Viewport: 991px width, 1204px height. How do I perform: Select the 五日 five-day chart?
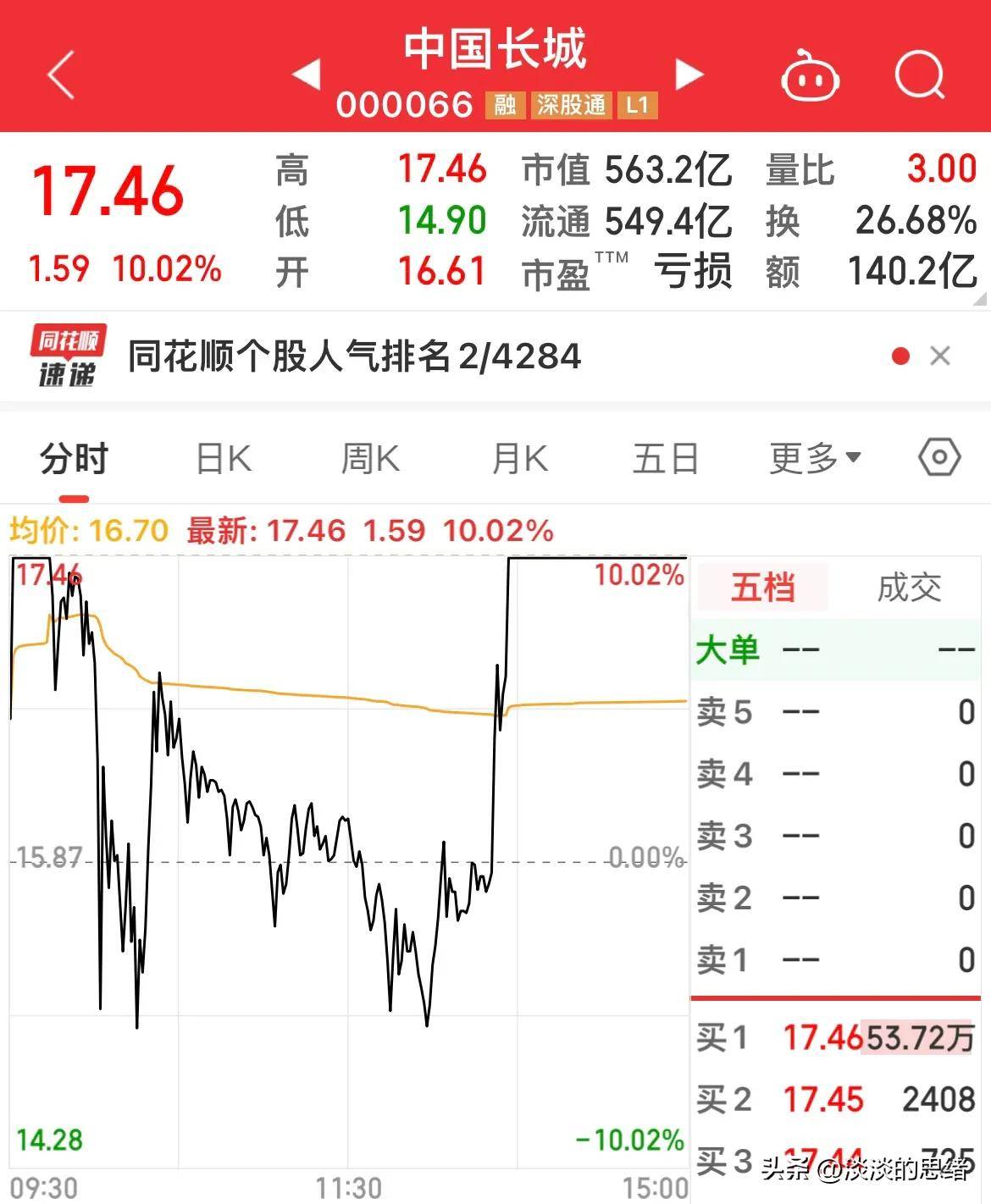tap(665, 457)
